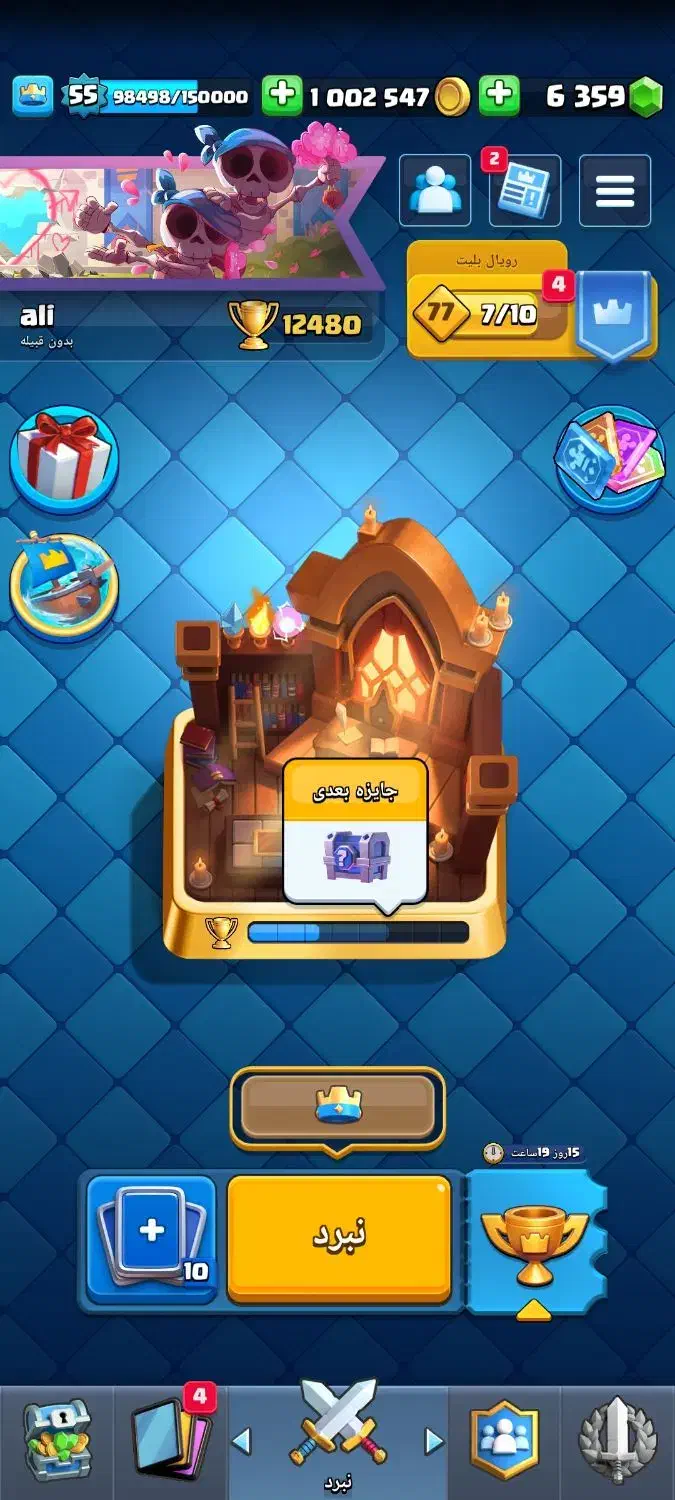
Task: Switch to the shop chest tab
Action: [57, 1440]
